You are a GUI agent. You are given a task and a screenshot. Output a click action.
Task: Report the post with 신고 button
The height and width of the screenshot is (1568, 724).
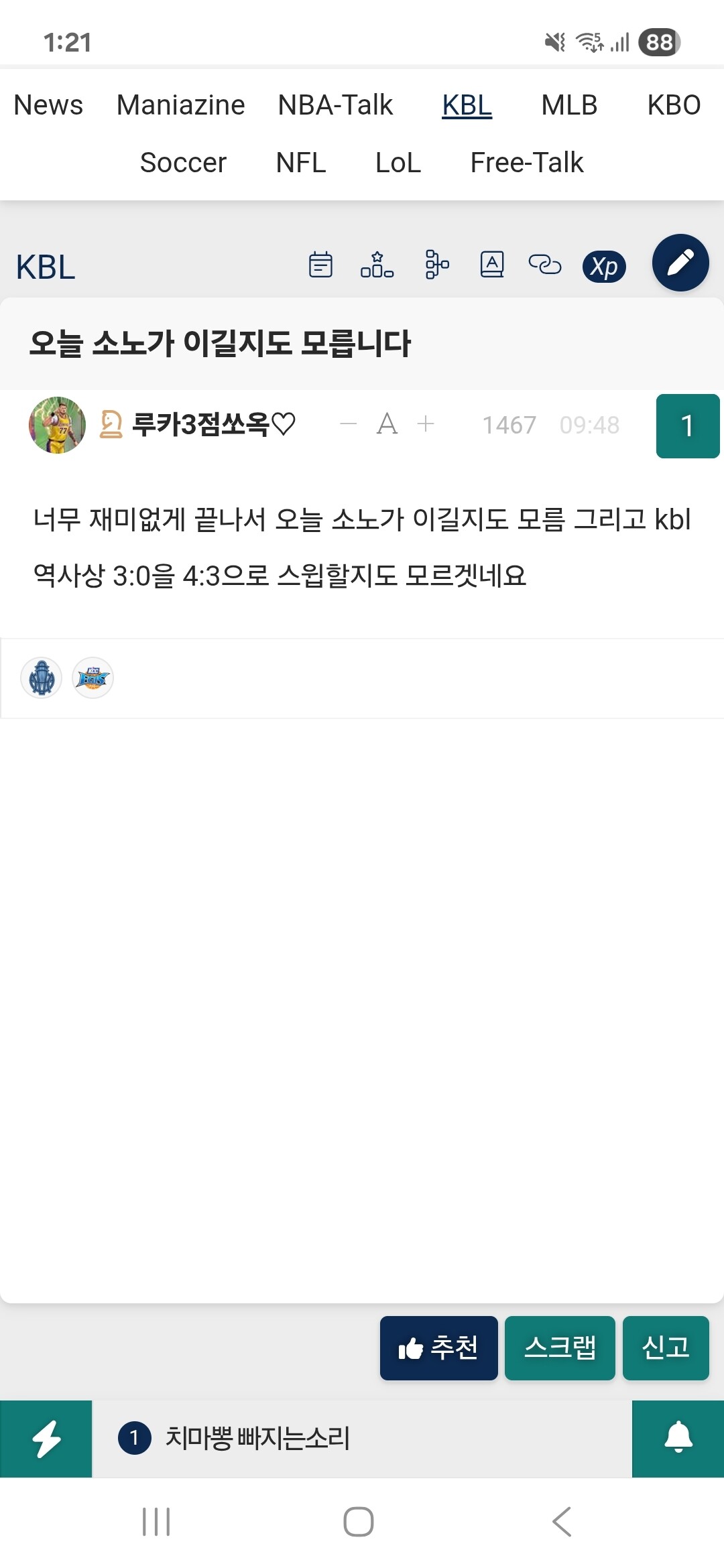coord(666,1348)
